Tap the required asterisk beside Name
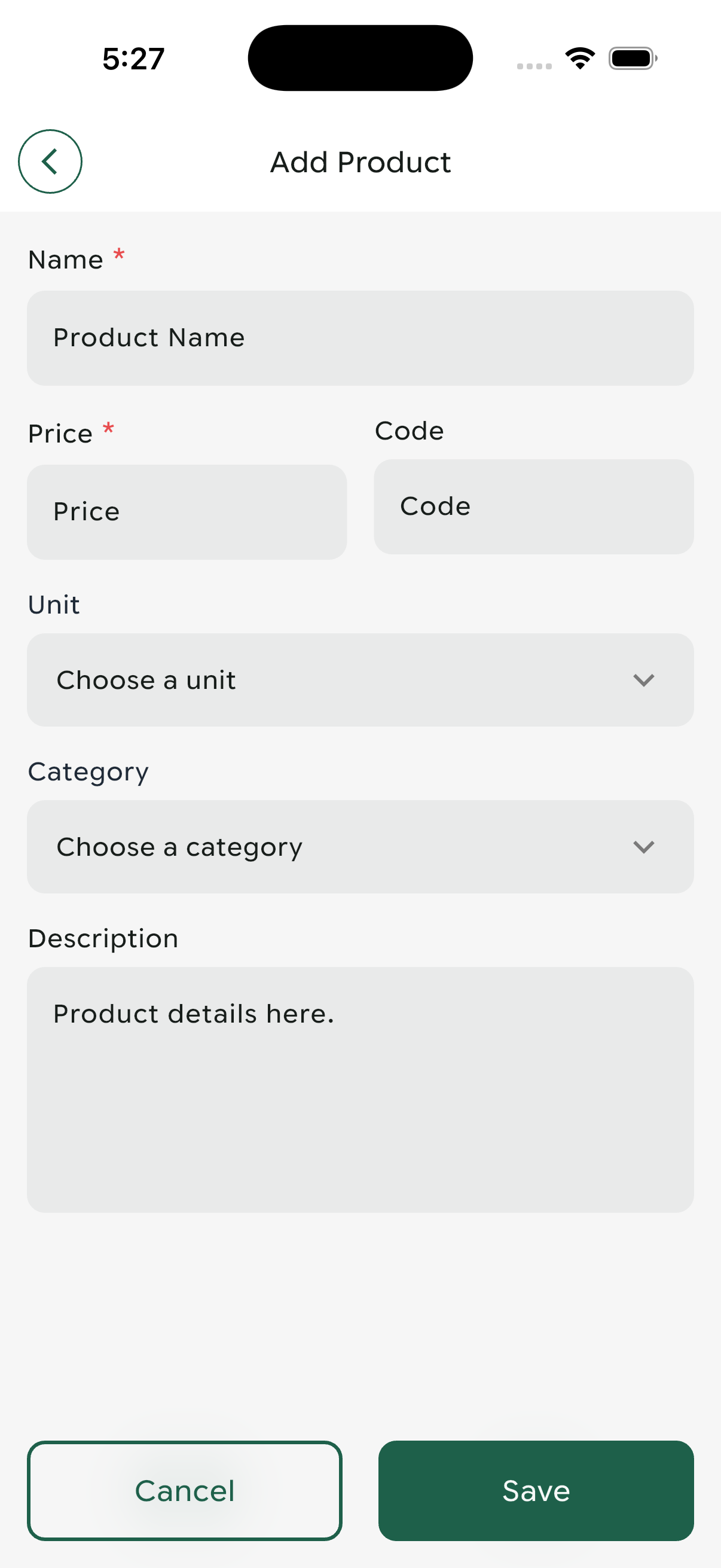The height and width of the screenshot is (1568, 721). [x=118, y=257]
